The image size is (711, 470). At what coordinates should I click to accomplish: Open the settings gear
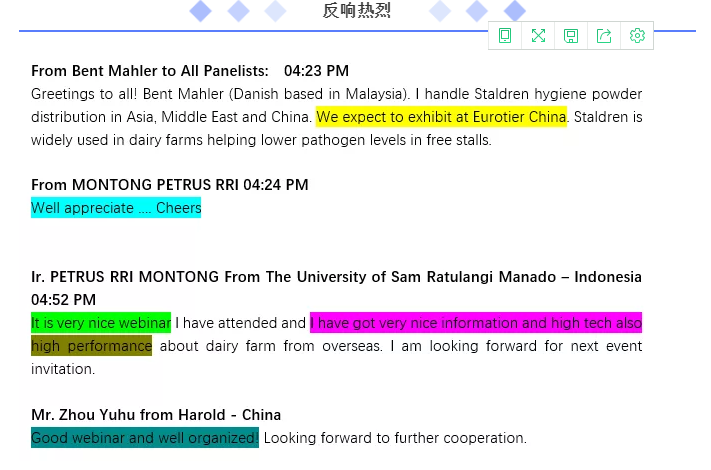(637, 36)
